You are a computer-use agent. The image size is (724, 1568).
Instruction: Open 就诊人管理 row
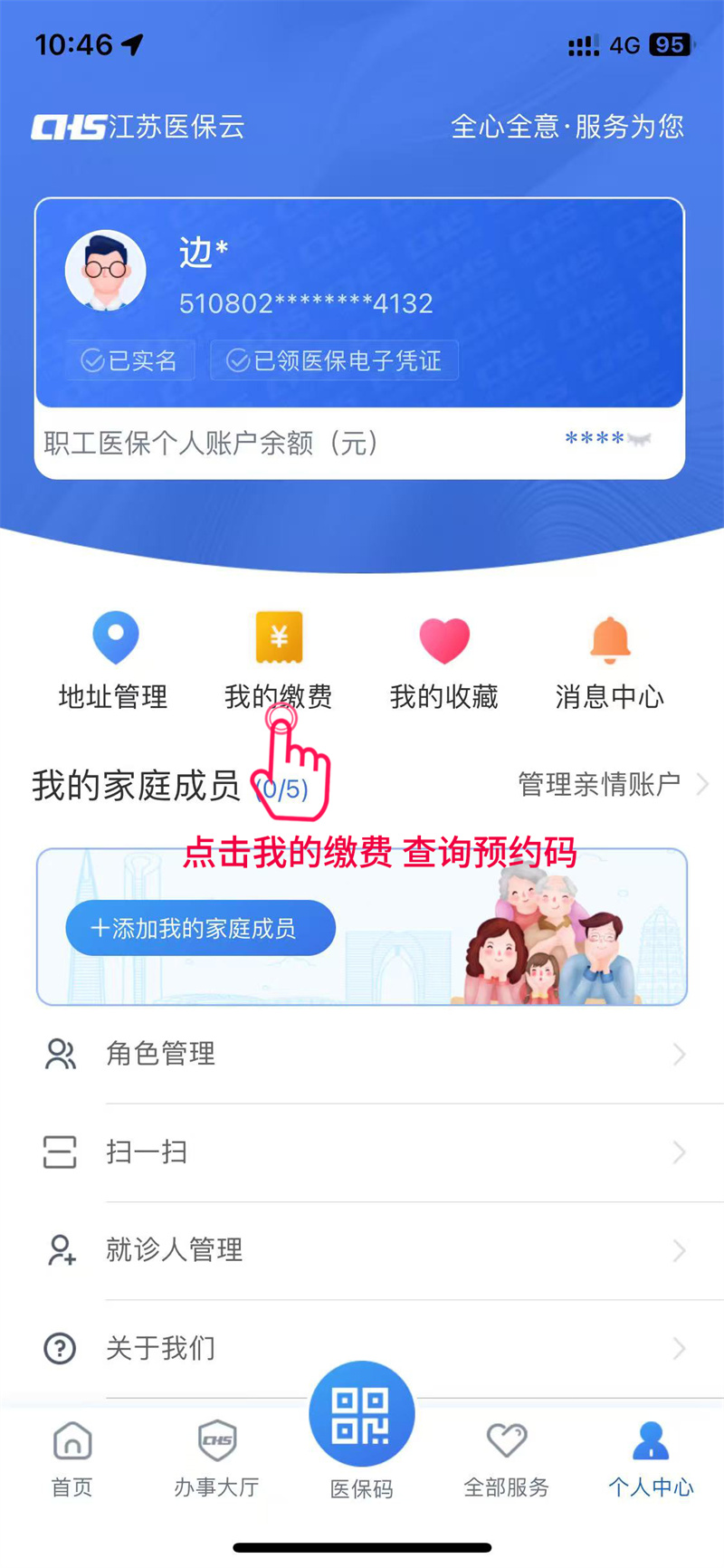pos(362,1250)
